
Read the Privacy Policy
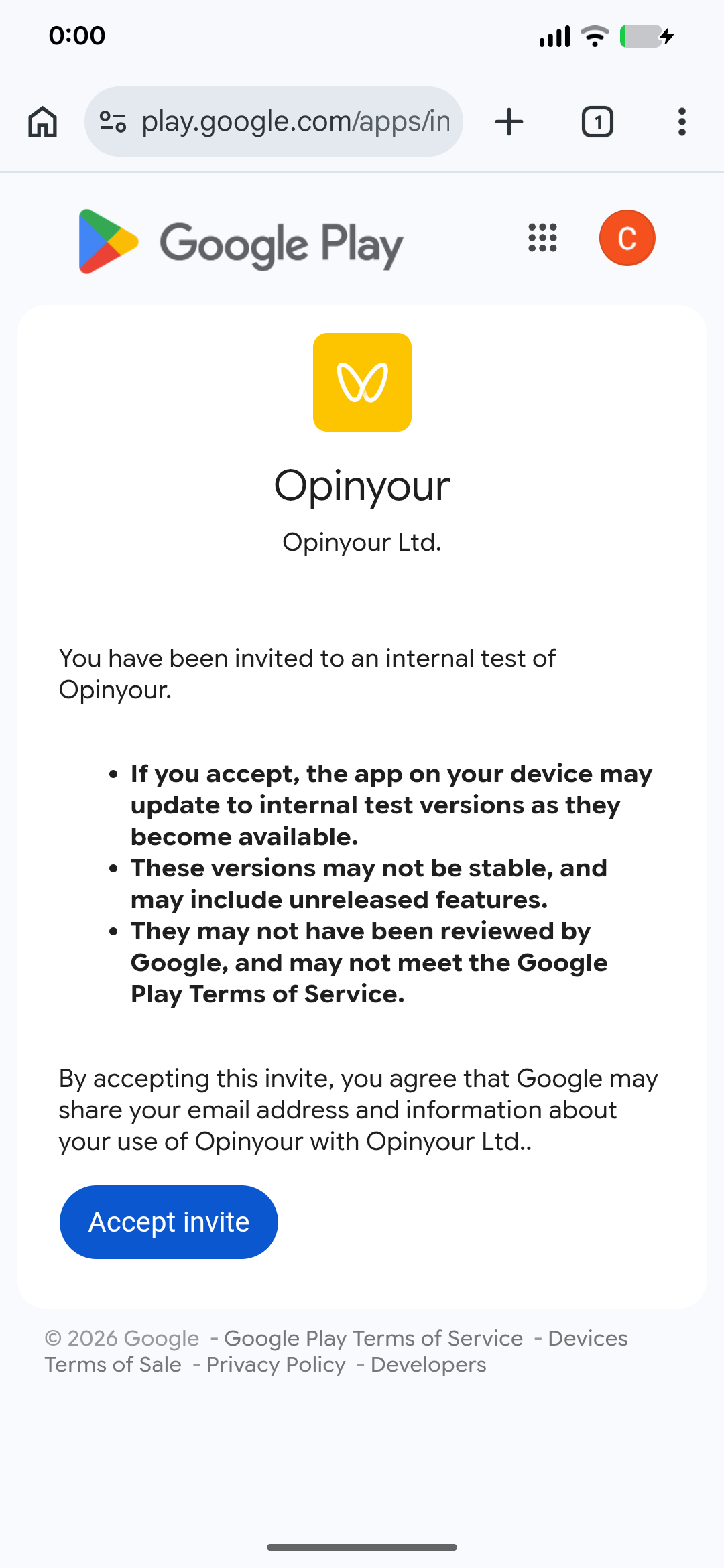click(276, 1365)
